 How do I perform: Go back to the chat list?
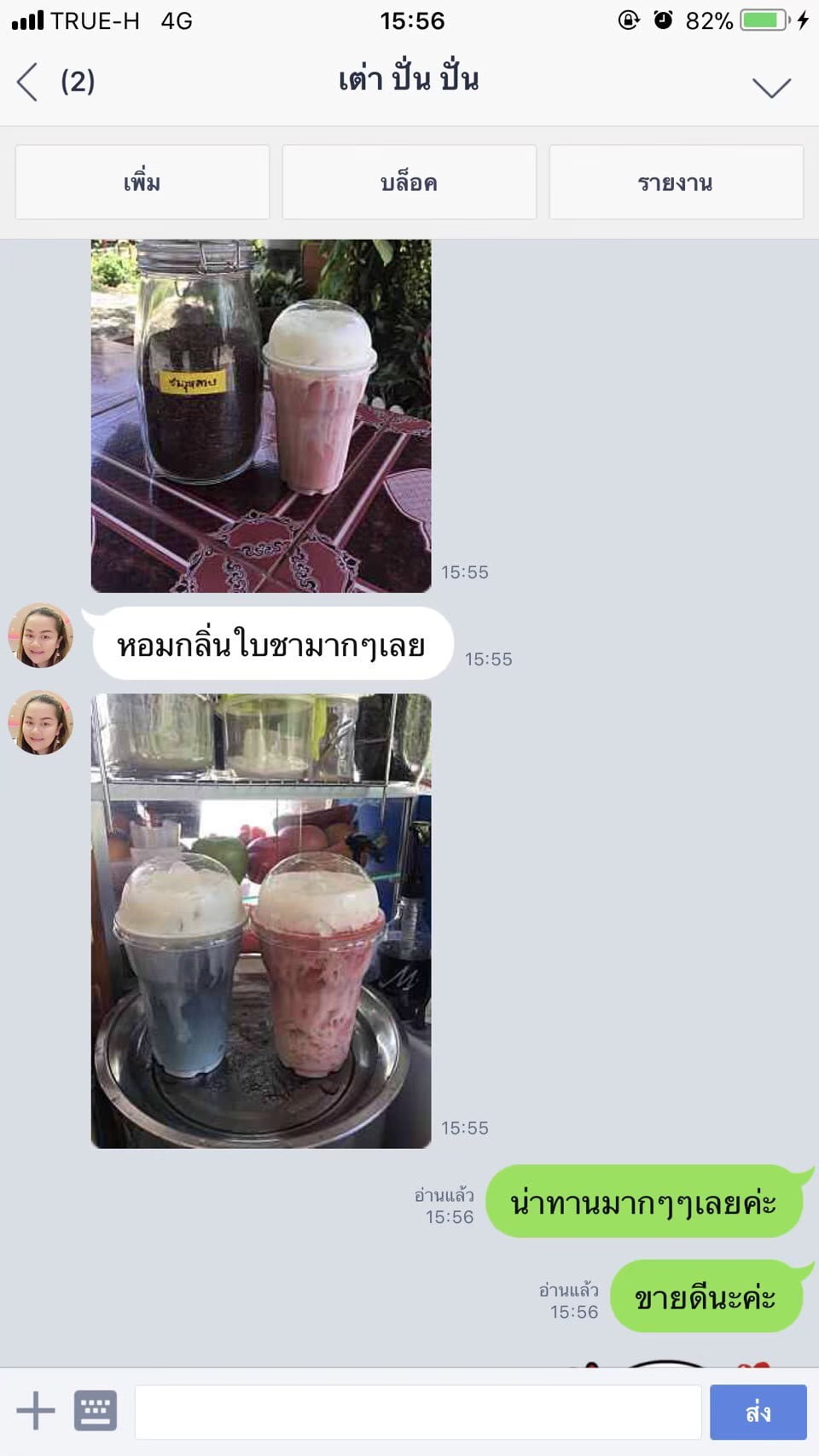[x=27, y=82]
